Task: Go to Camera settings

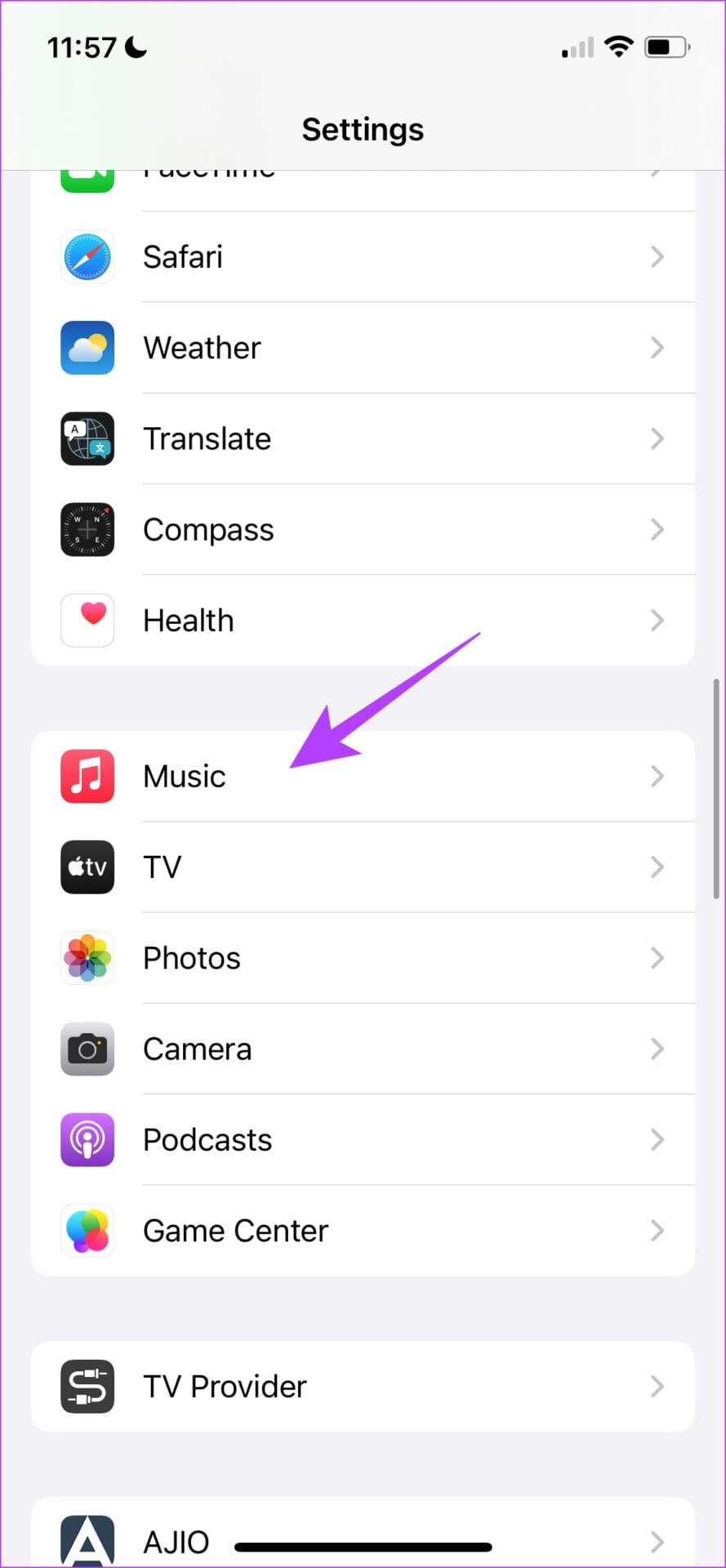Action: click(x=363, y=1049)
